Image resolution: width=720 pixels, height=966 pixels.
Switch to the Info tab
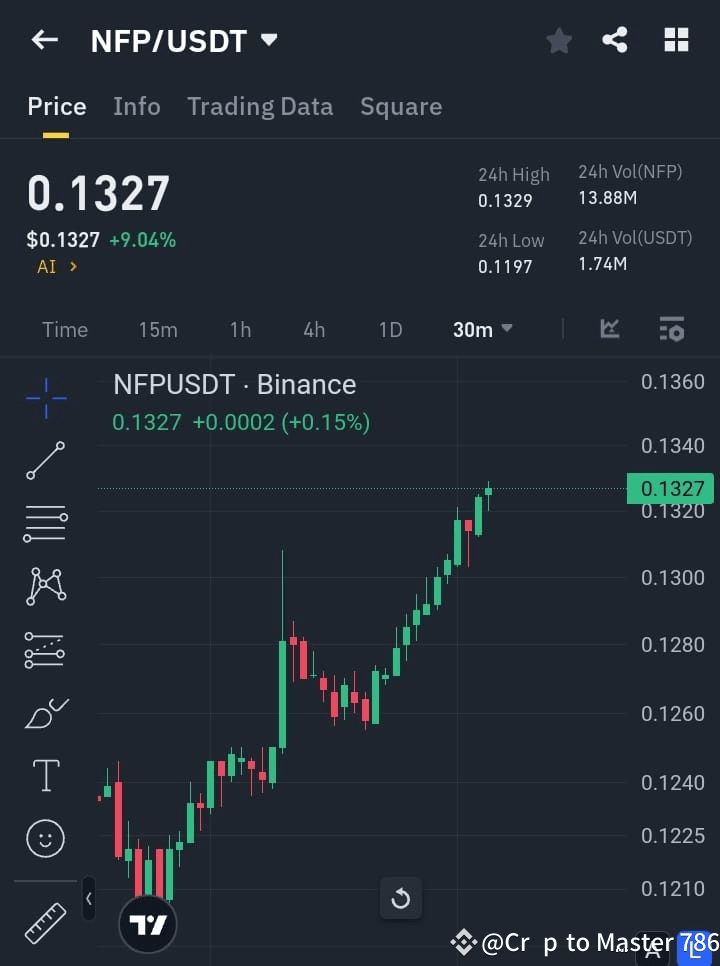pos(137,106)
